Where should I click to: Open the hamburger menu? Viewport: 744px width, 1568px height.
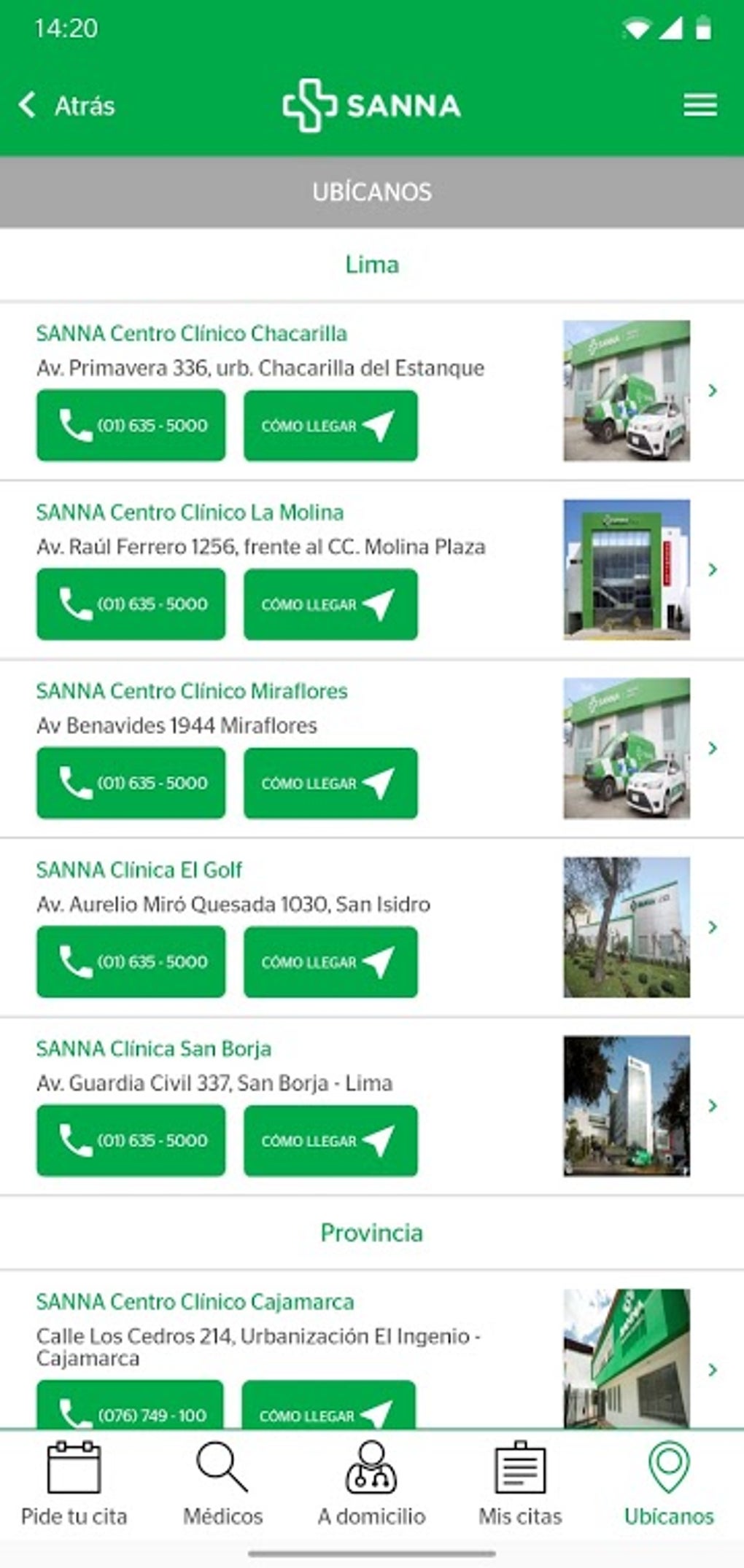pos(700,106)
